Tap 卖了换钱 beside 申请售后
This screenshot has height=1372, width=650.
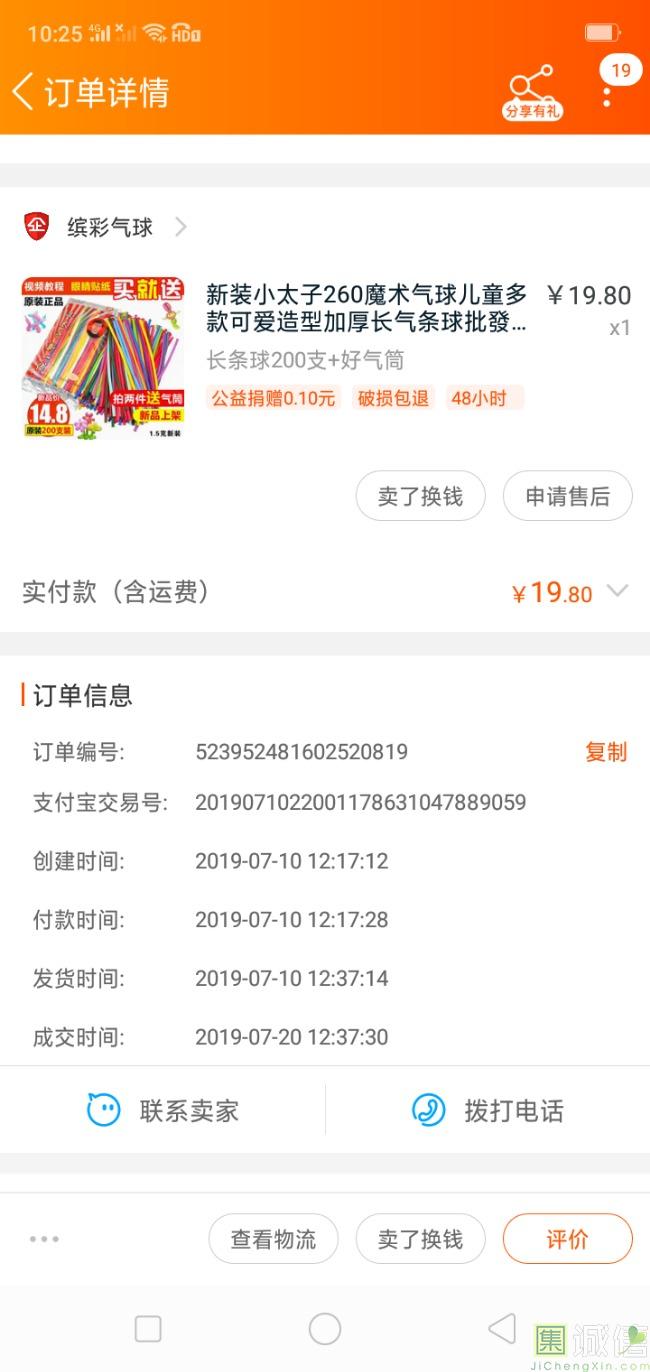coord(420,496)
